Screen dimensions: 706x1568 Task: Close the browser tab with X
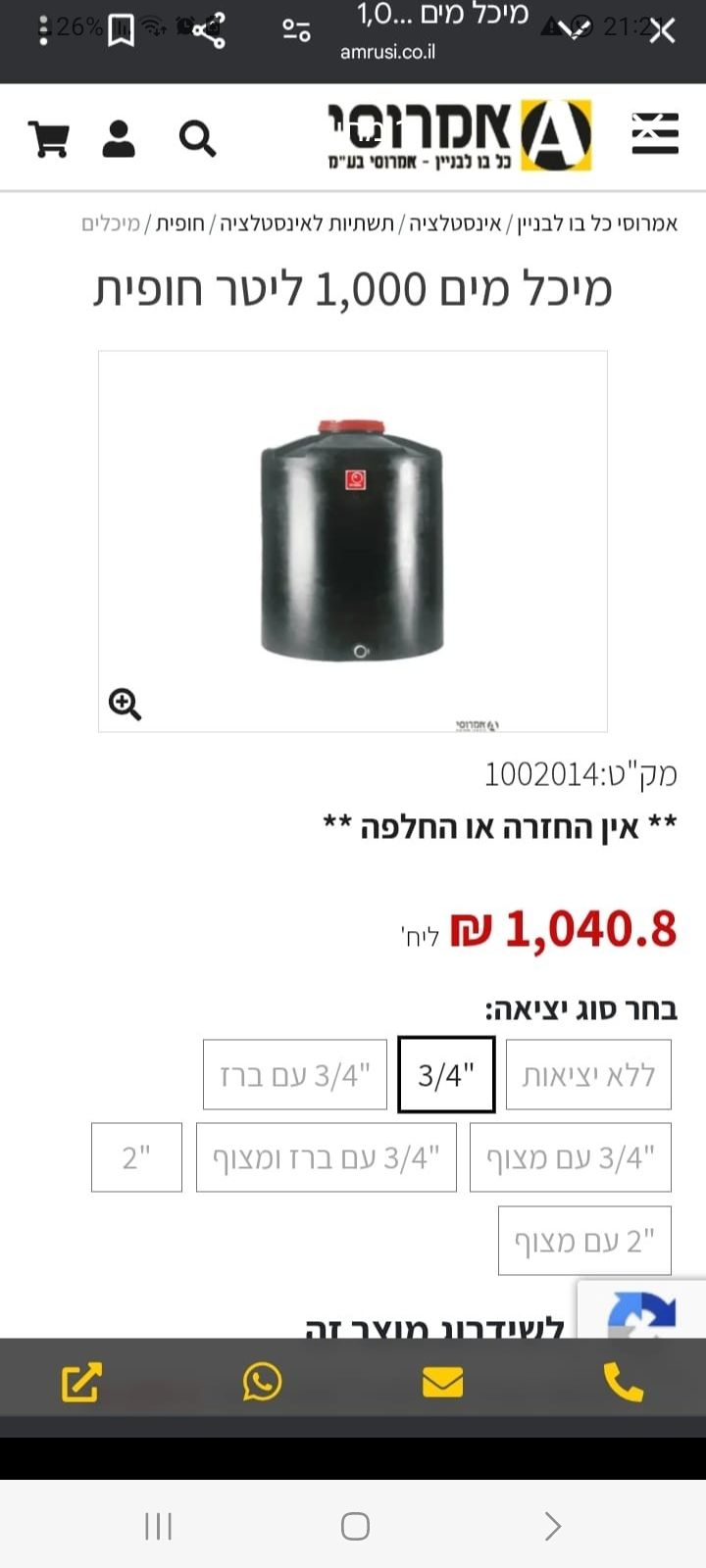[x=663, y=31]
